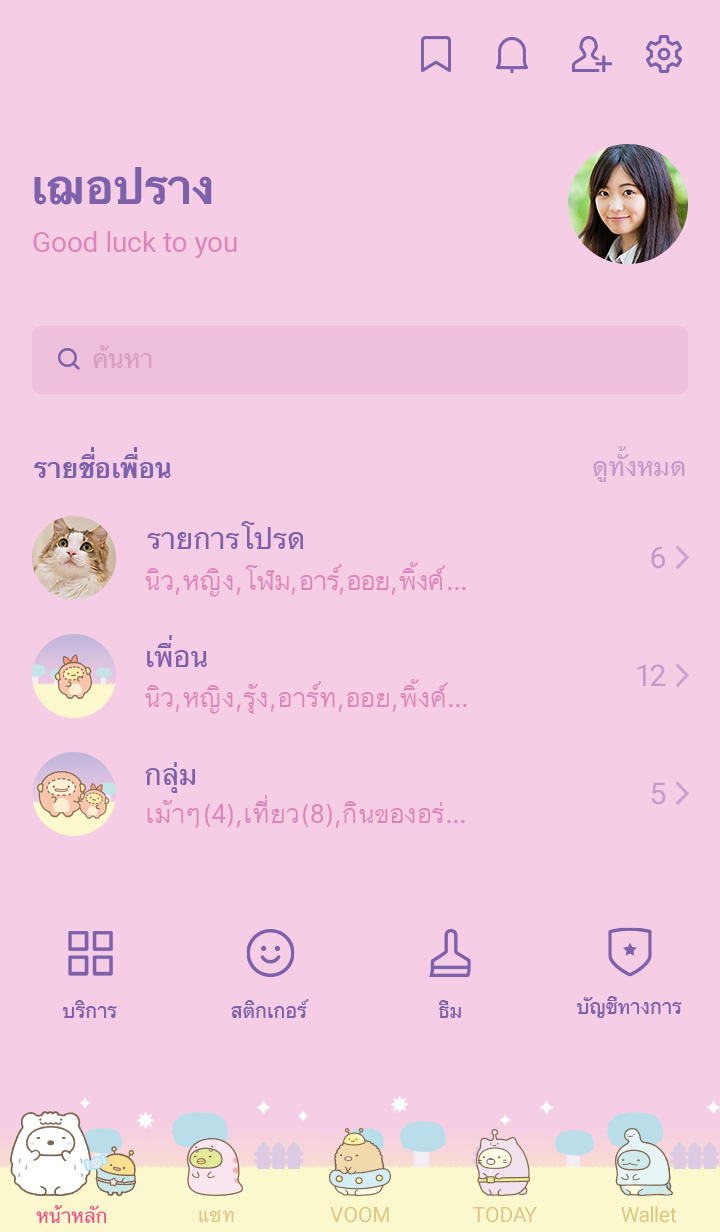The width and height of the screenshot is (720, 1232).
Task: Open the notifications bell
Action: click(x=512, y=55)
